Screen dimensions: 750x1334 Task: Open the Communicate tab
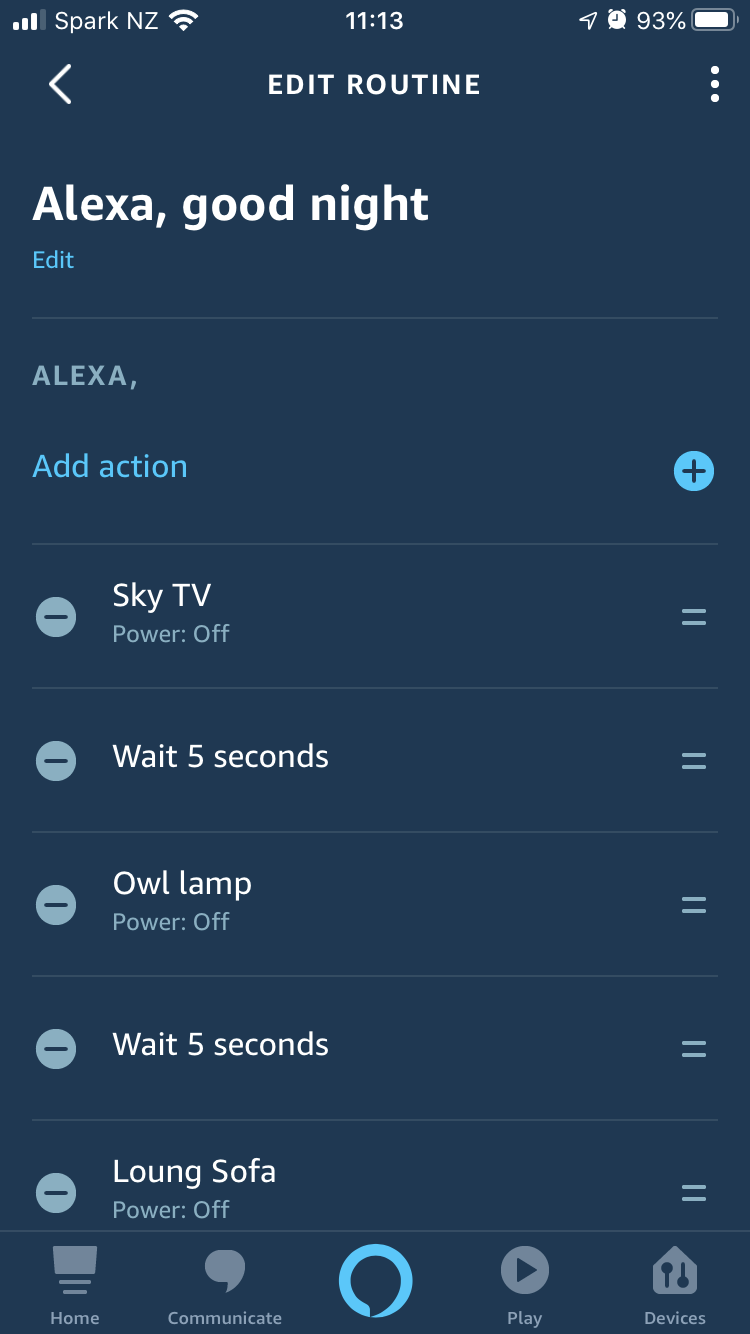224,1285
